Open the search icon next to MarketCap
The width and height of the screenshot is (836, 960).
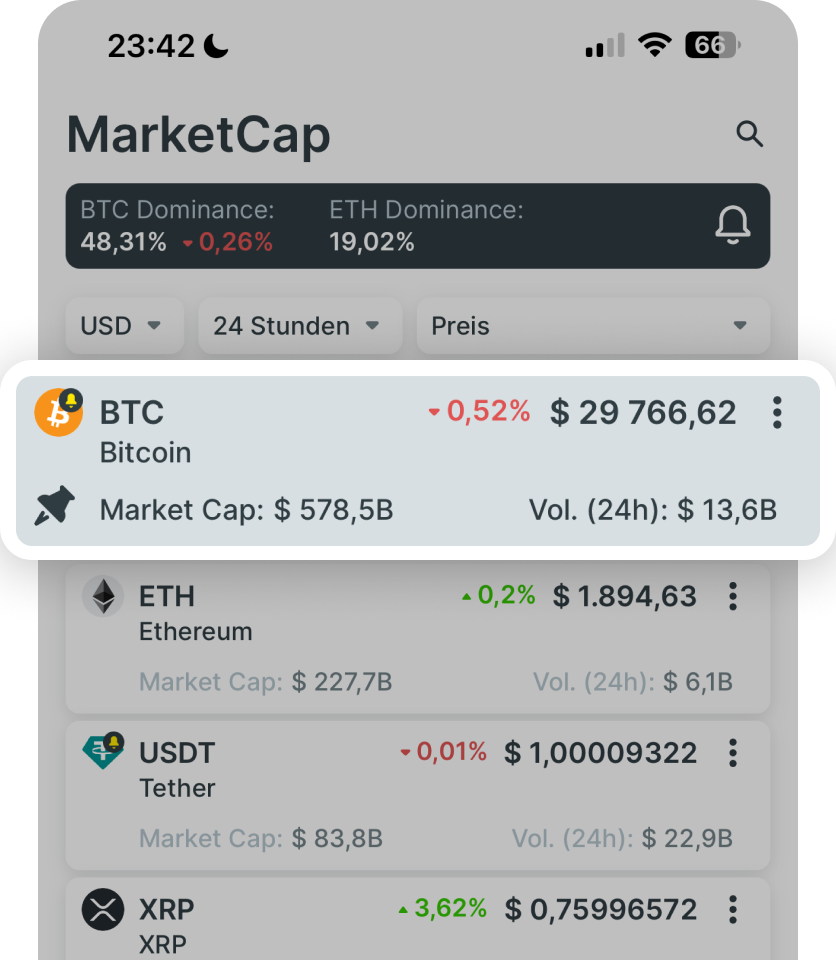[749, 134]
